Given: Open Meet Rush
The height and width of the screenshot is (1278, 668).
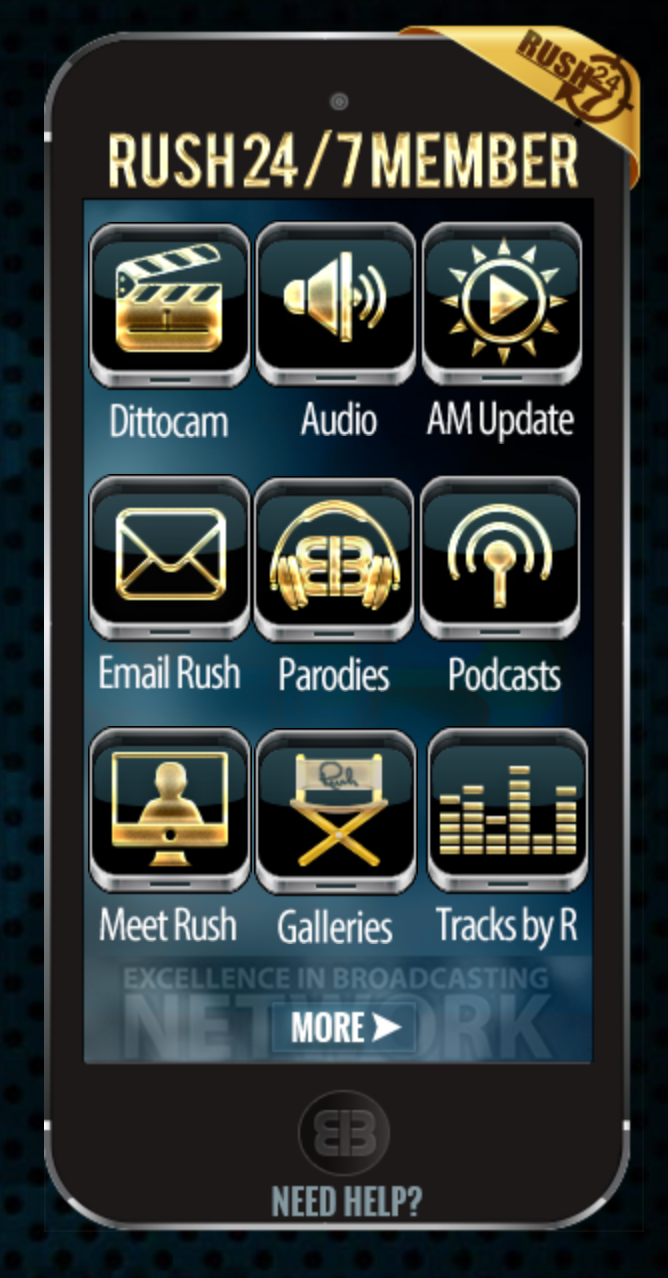Looking at the screenshot, I should [169, 810].
